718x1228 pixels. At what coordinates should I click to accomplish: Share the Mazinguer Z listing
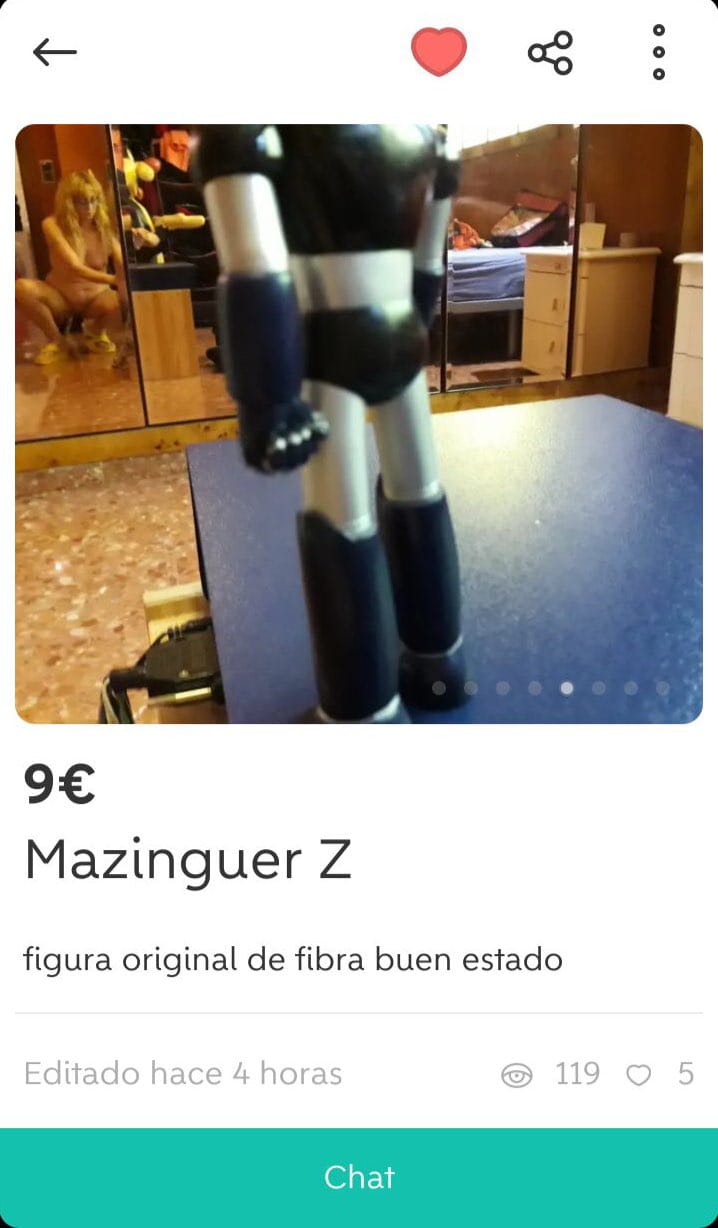pyautogui.click(x=550, y=53)
